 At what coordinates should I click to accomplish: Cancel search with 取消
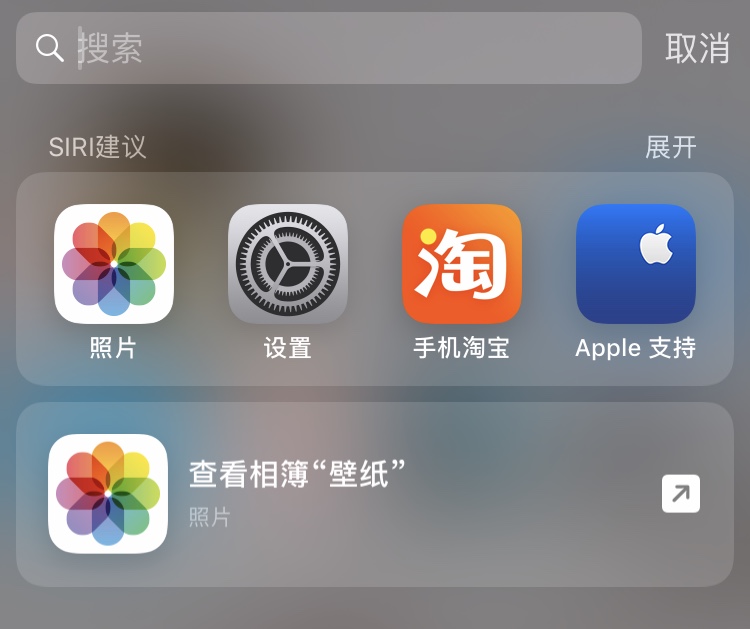(697, 48)
